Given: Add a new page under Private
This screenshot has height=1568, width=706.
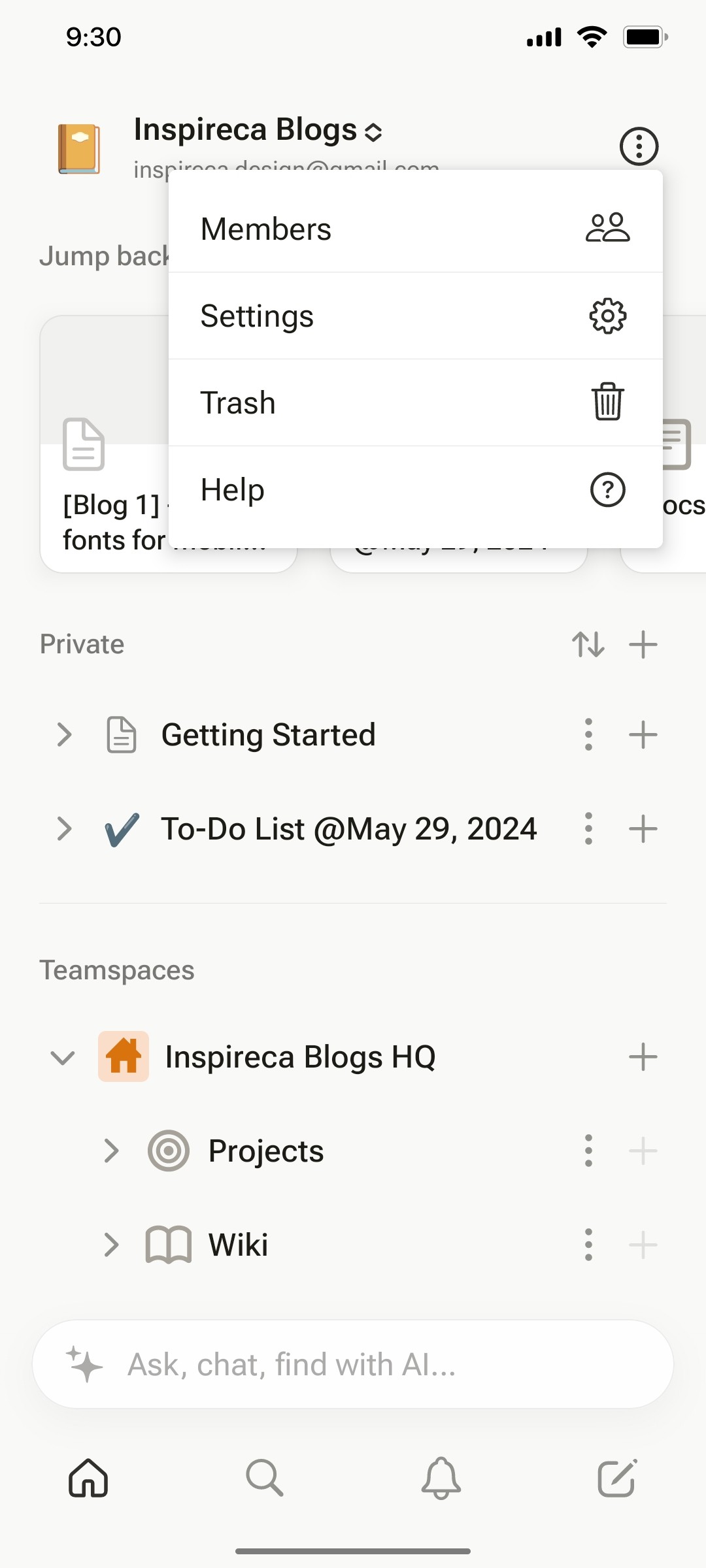Looking at the screenshot, I should pyautogui.click(x=643, y=644).
